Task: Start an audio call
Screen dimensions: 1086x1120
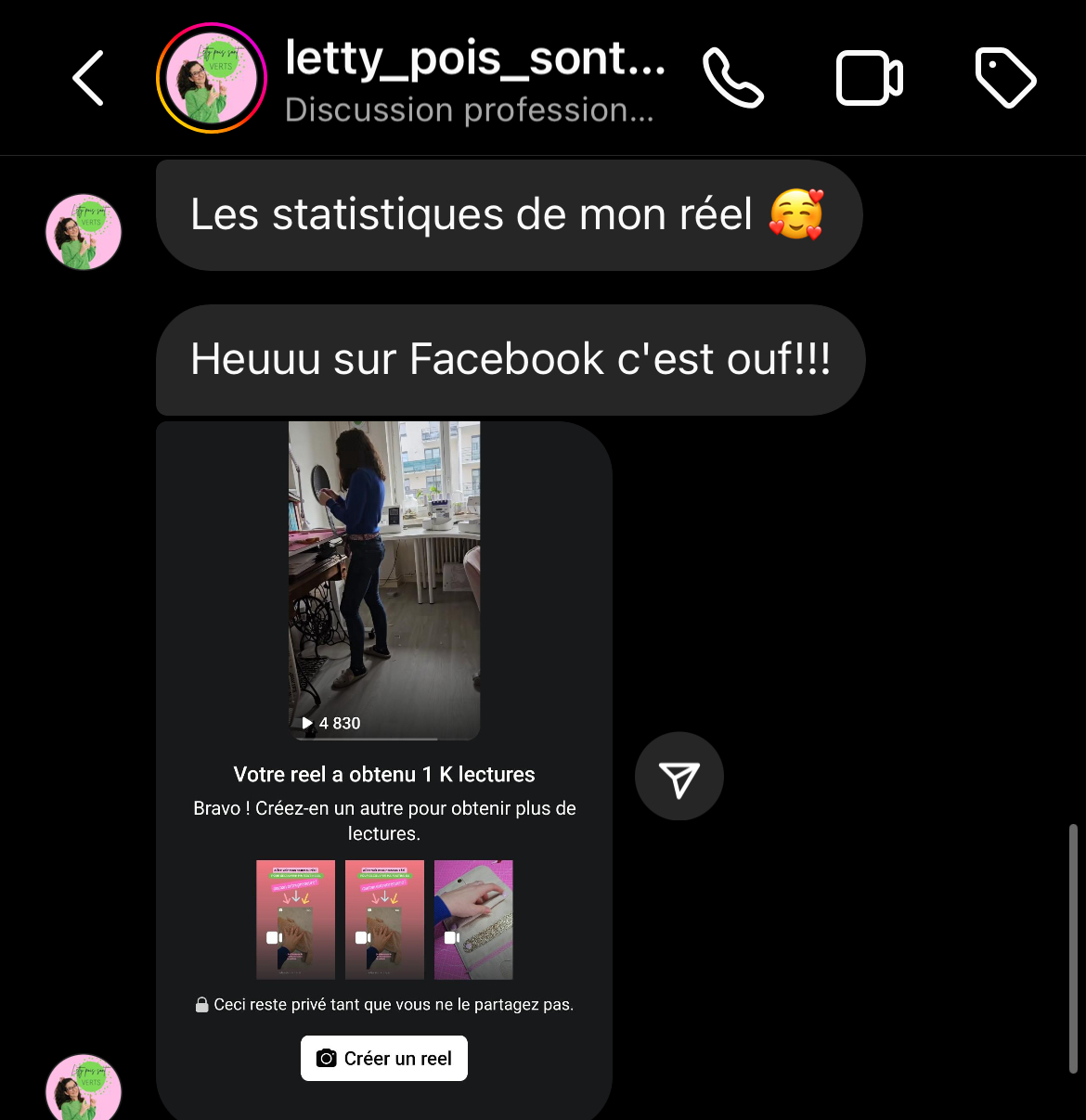Action: click(x=733, y=78)
